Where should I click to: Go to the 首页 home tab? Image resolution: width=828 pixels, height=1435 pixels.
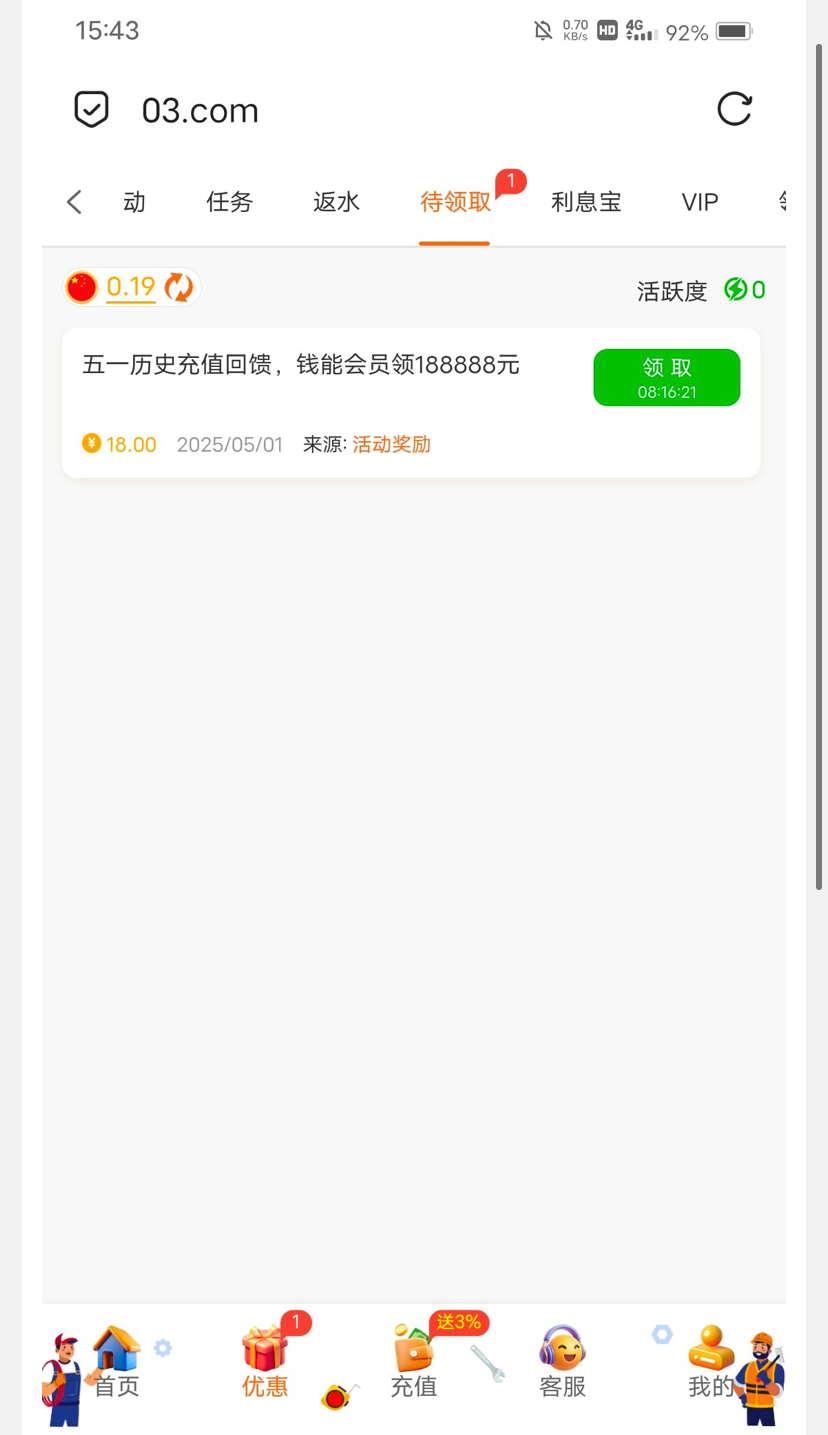click(x=117, y=1362)
